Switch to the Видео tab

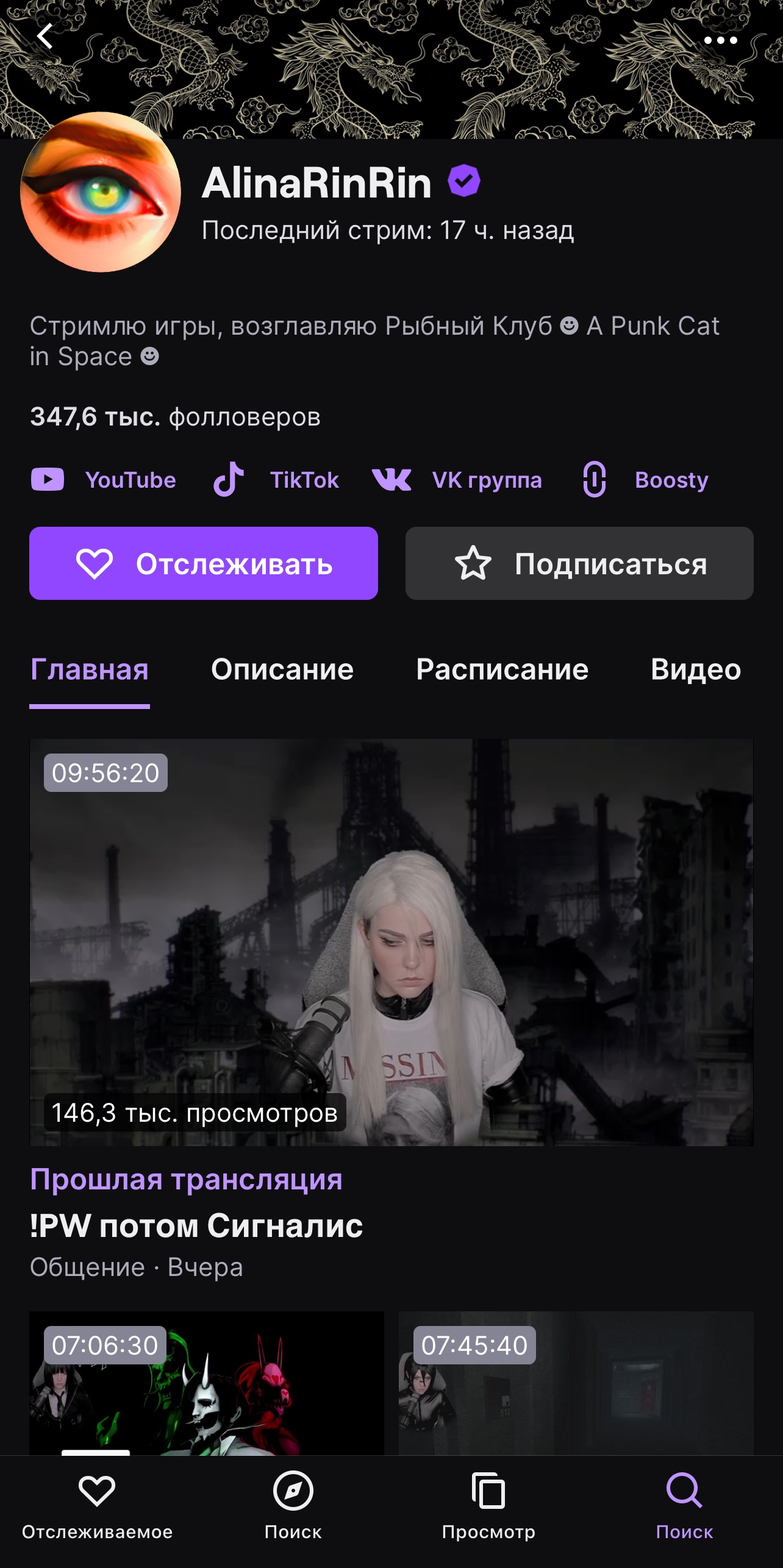(696, 670)
